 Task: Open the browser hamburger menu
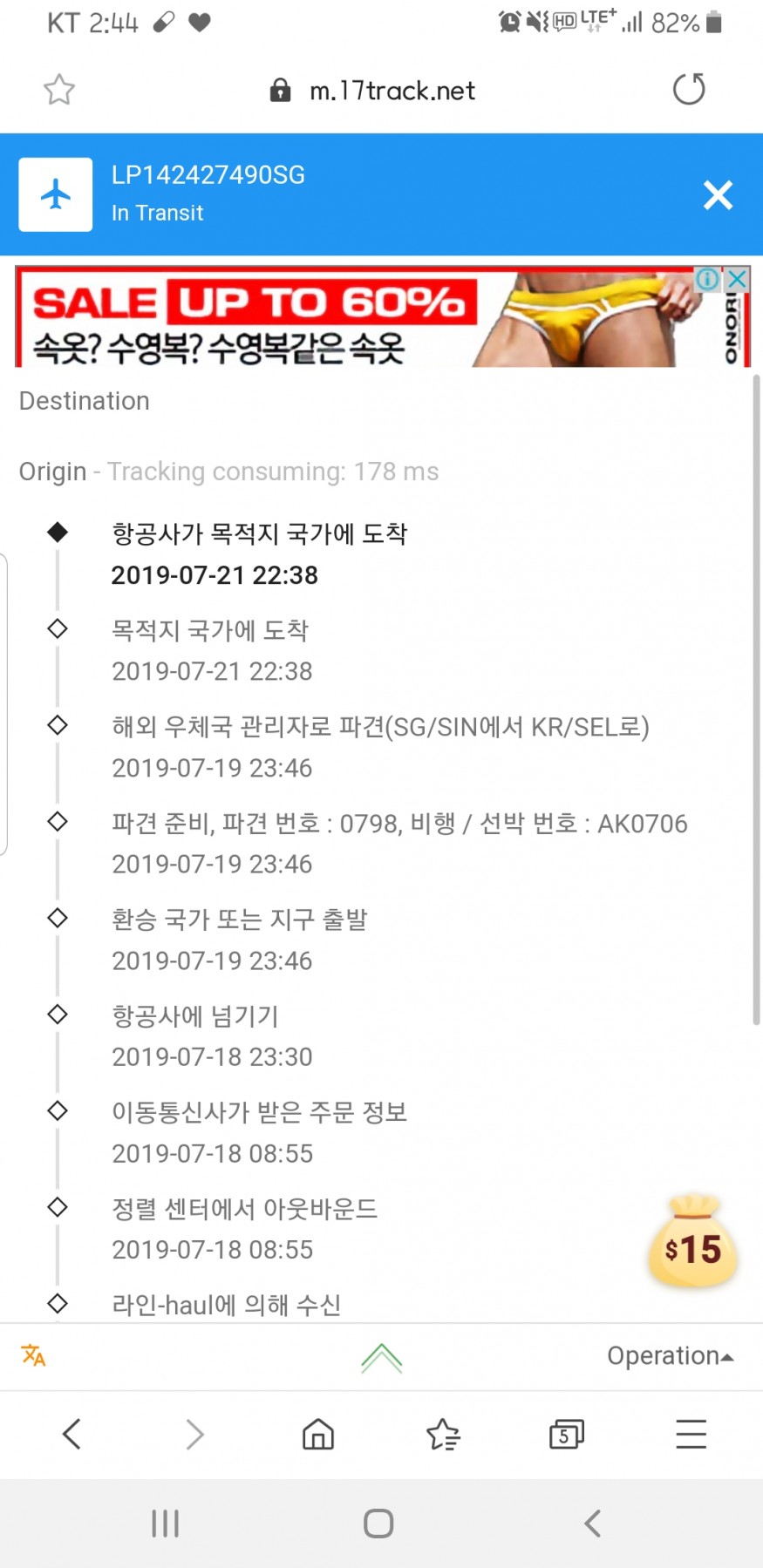691,1434
